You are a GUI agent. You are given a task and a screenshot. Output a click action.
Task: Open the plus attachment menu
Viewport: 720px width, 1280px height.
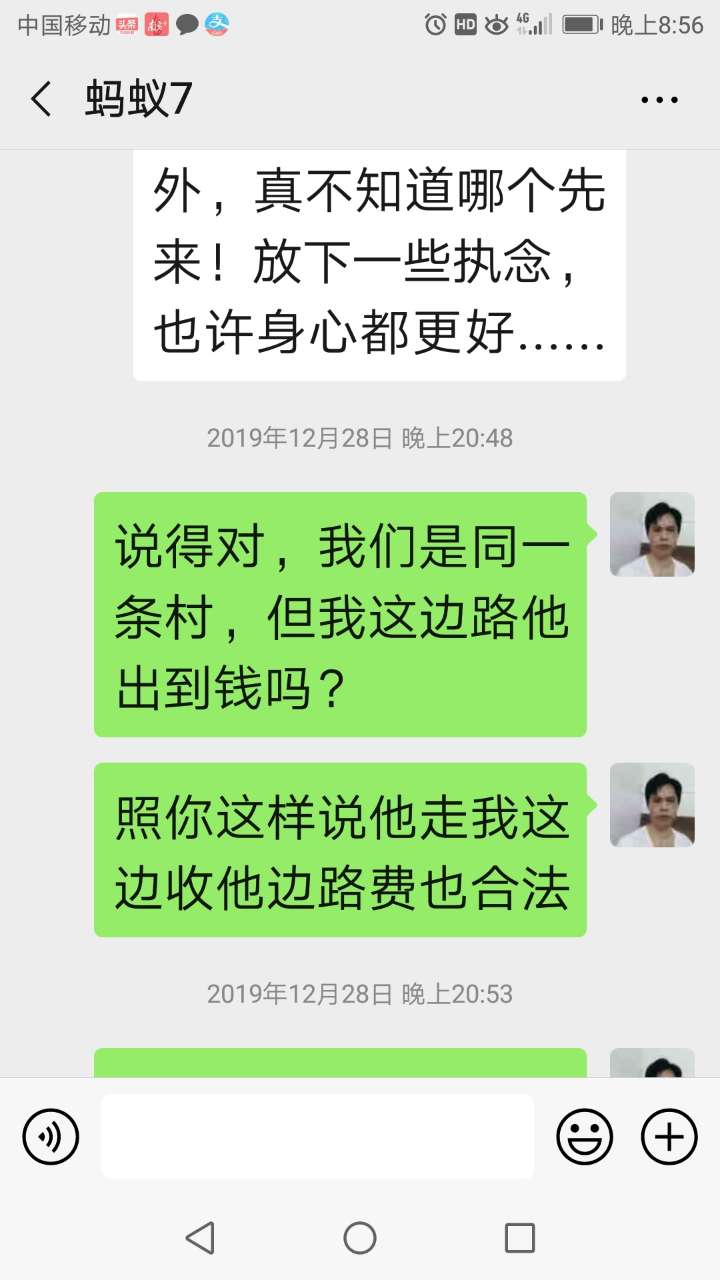668,1137
